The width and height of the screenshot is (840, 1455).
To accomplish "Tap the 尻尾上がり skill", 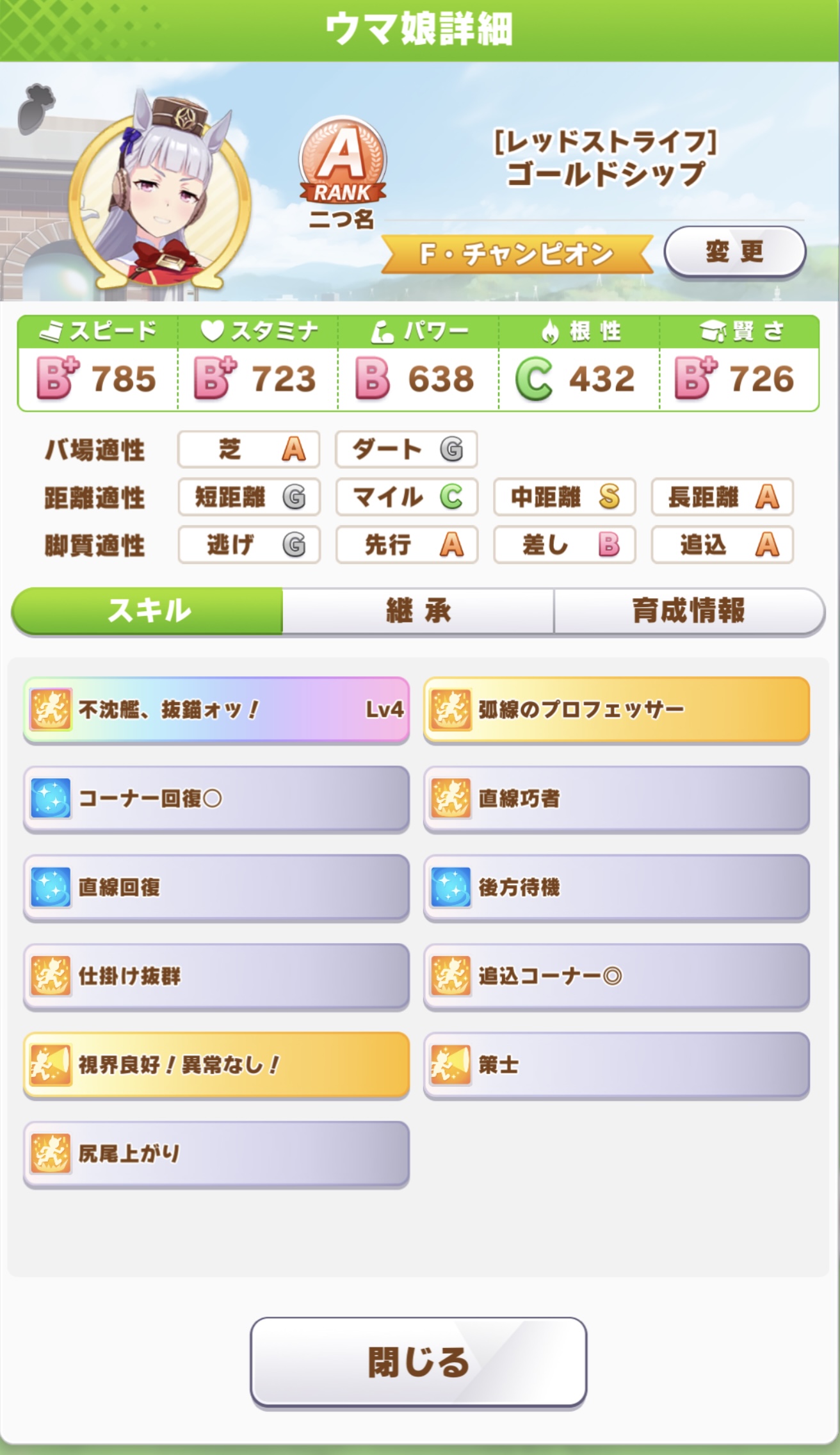I will click(216, 1153).
